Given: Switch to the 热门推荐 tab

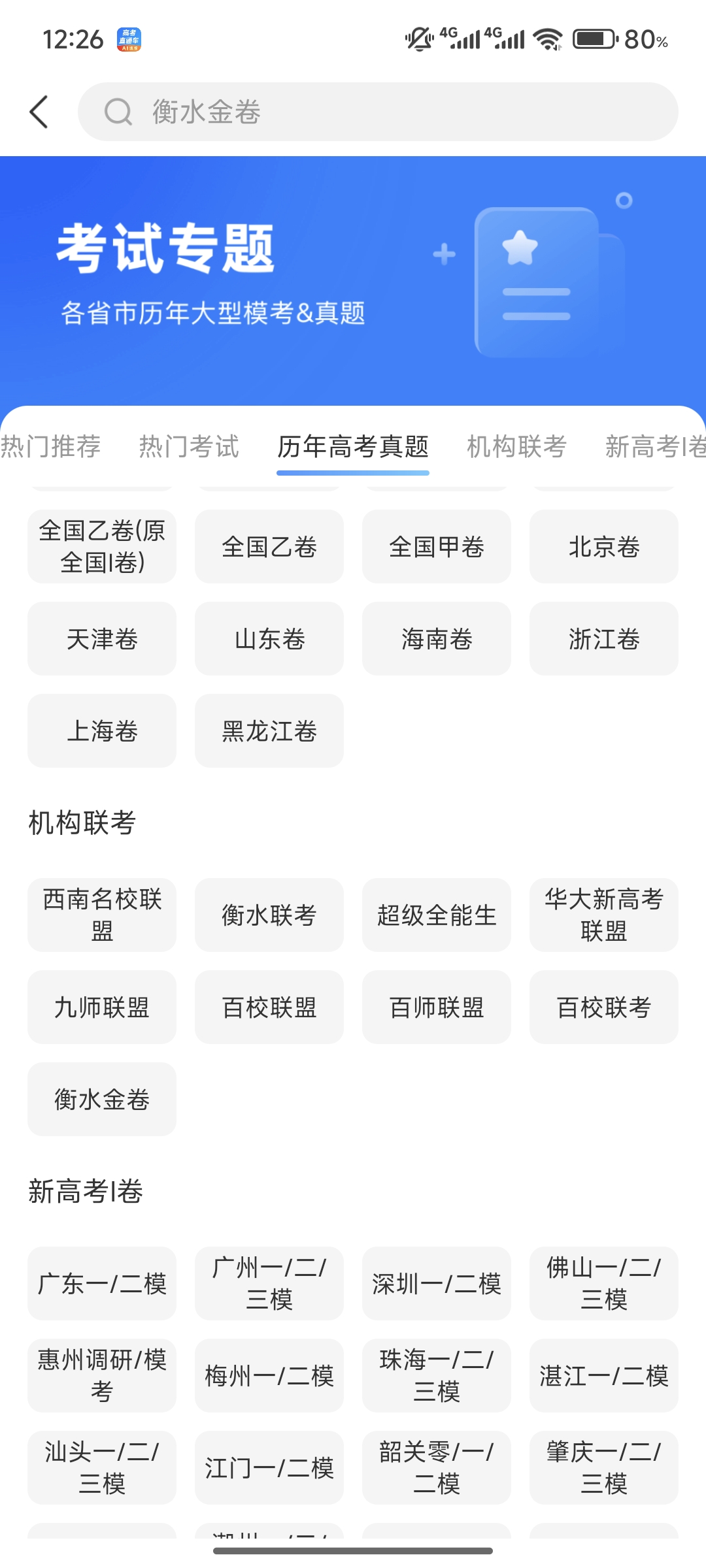Looking at the screenshot, I should (x=51, y=447).
